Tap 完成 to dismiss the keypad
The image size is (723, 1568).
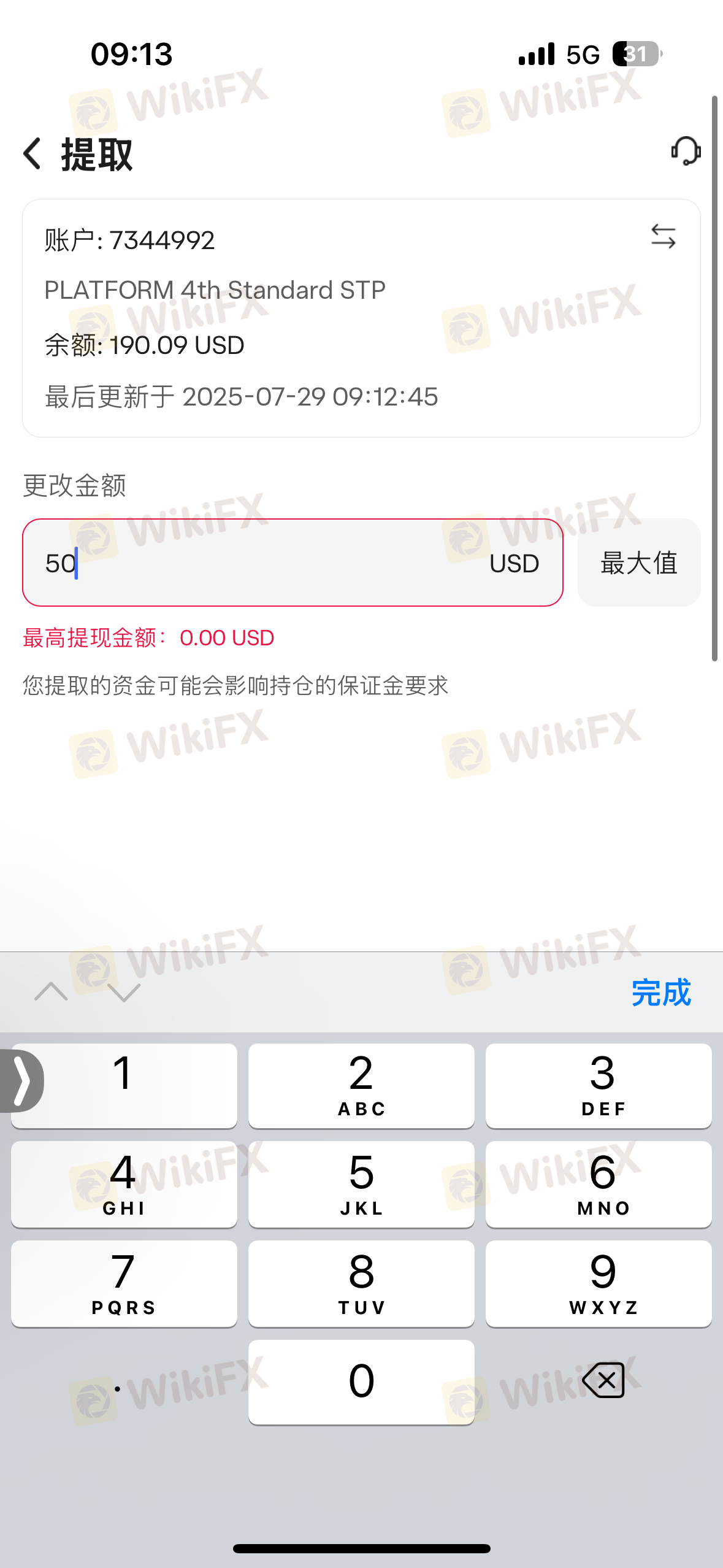(x=661, y=993)
